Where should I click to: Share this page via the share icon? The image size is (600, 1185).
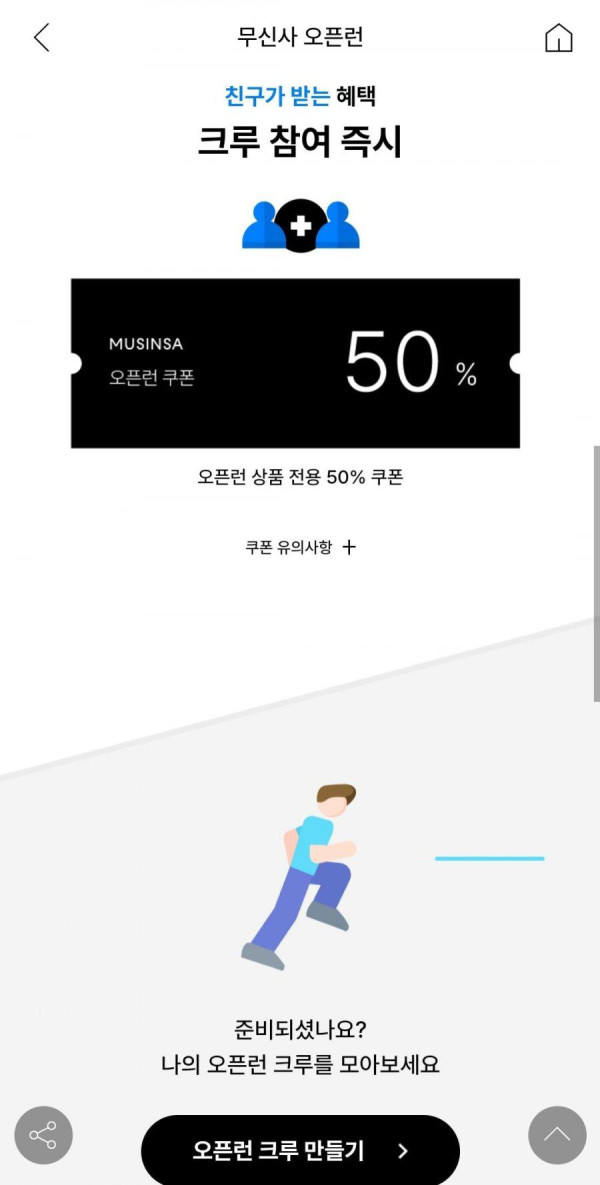pos(44,1135)
